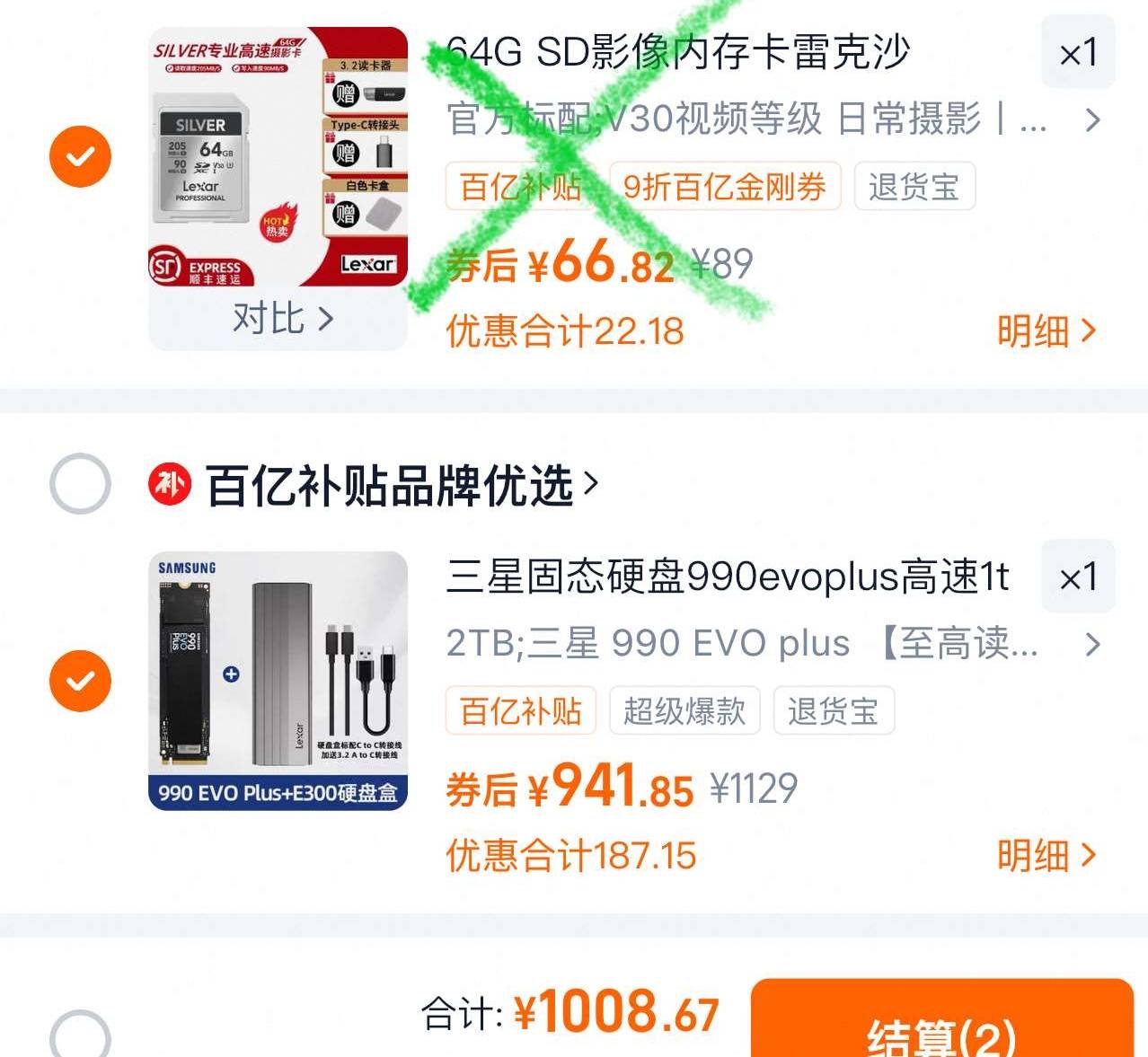Select all items in 百亿补贴品牌优选 shop
Viewport: 1148px width, 1057px height.
[x=80, y=484]
